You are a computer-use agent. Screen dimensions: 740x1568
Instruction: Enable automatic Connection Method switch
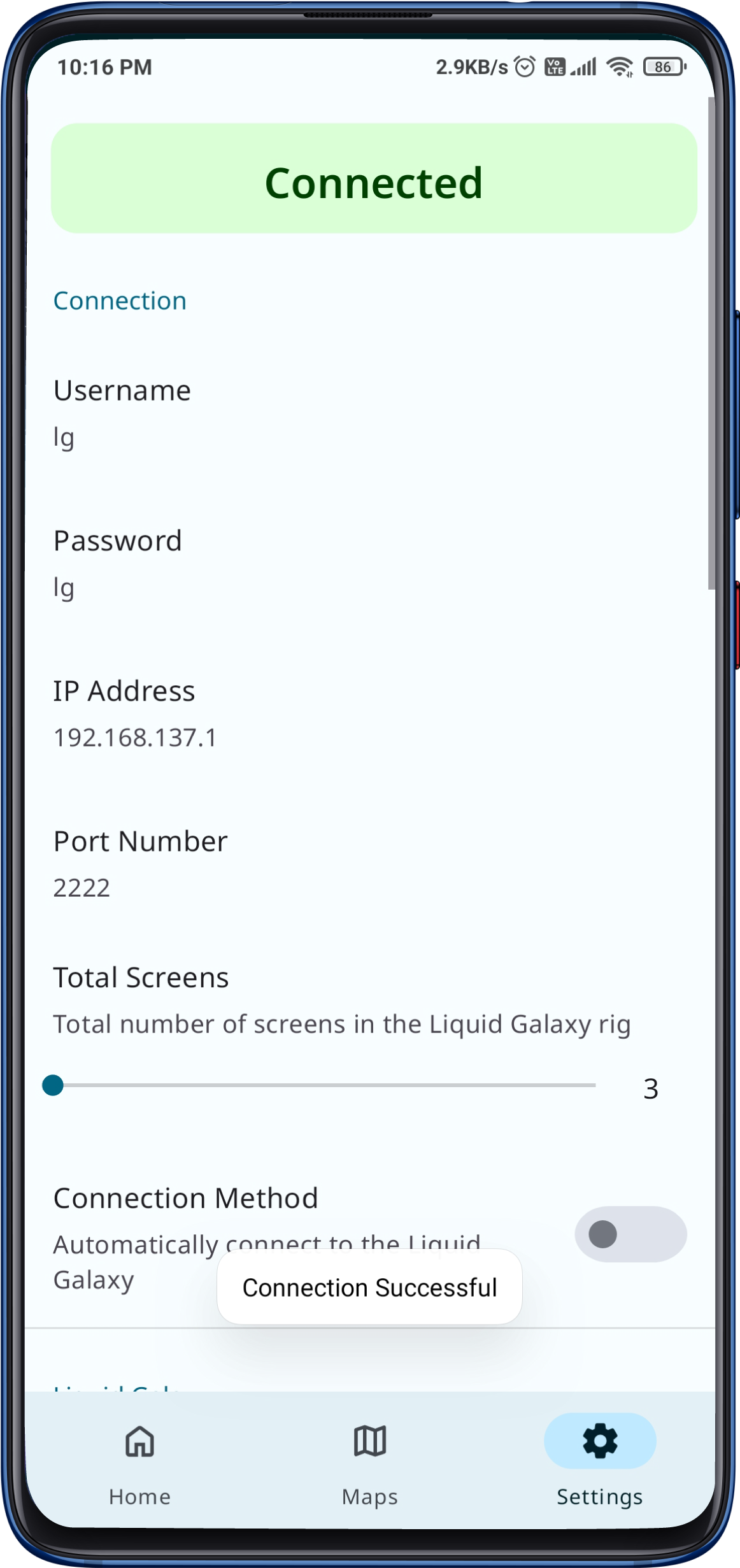(x=630, y=1234)
